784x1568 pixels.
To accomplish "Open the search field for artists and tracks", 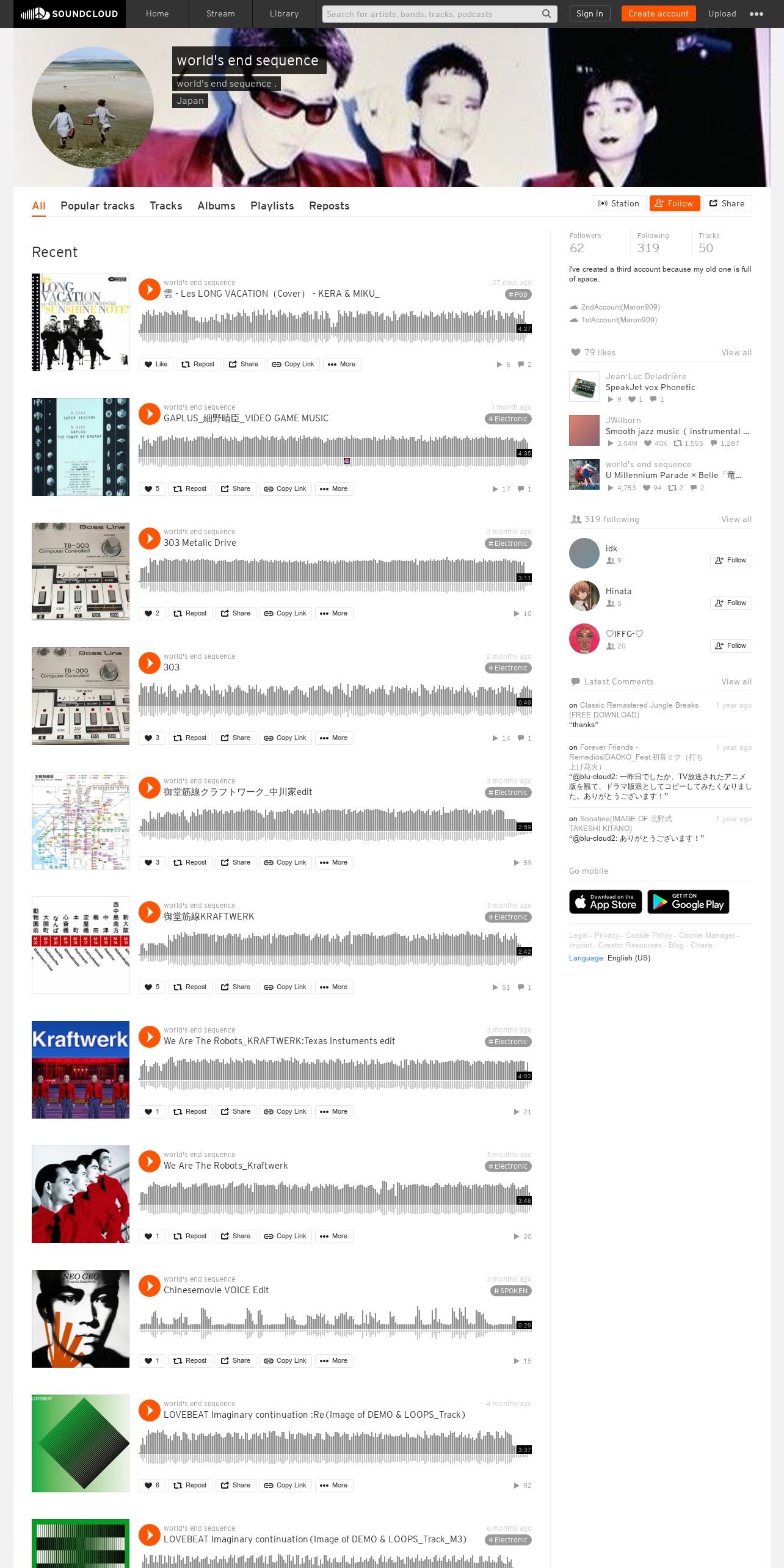I will coord(439,13).
